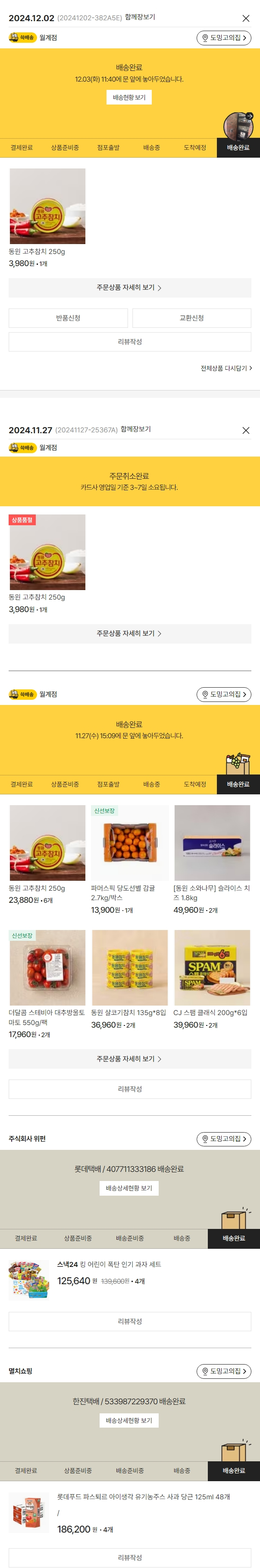Close the 2024.11.27 order card
The image size is (260, 1568).
[245, 430]
